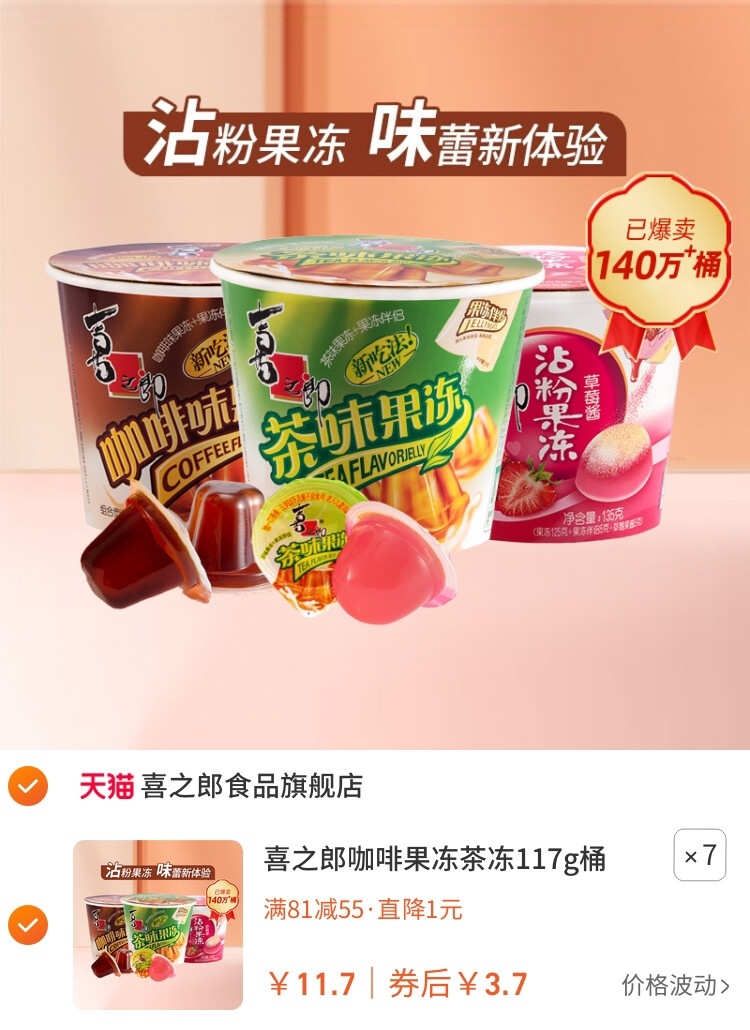The width and height of the screenshot is (750, 1030).
Task: View 价格波动 price history
Action: click(675, 985)
